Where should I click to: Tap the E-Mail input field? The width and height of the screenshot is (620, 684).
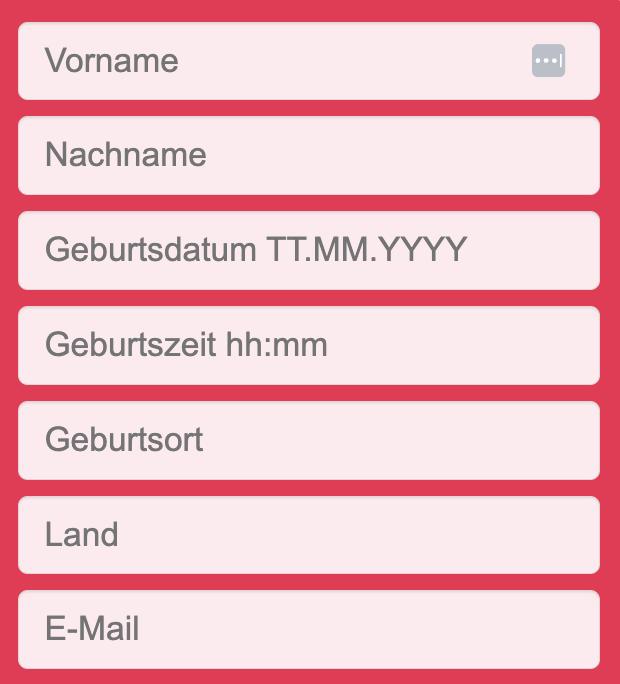point(308,629)
